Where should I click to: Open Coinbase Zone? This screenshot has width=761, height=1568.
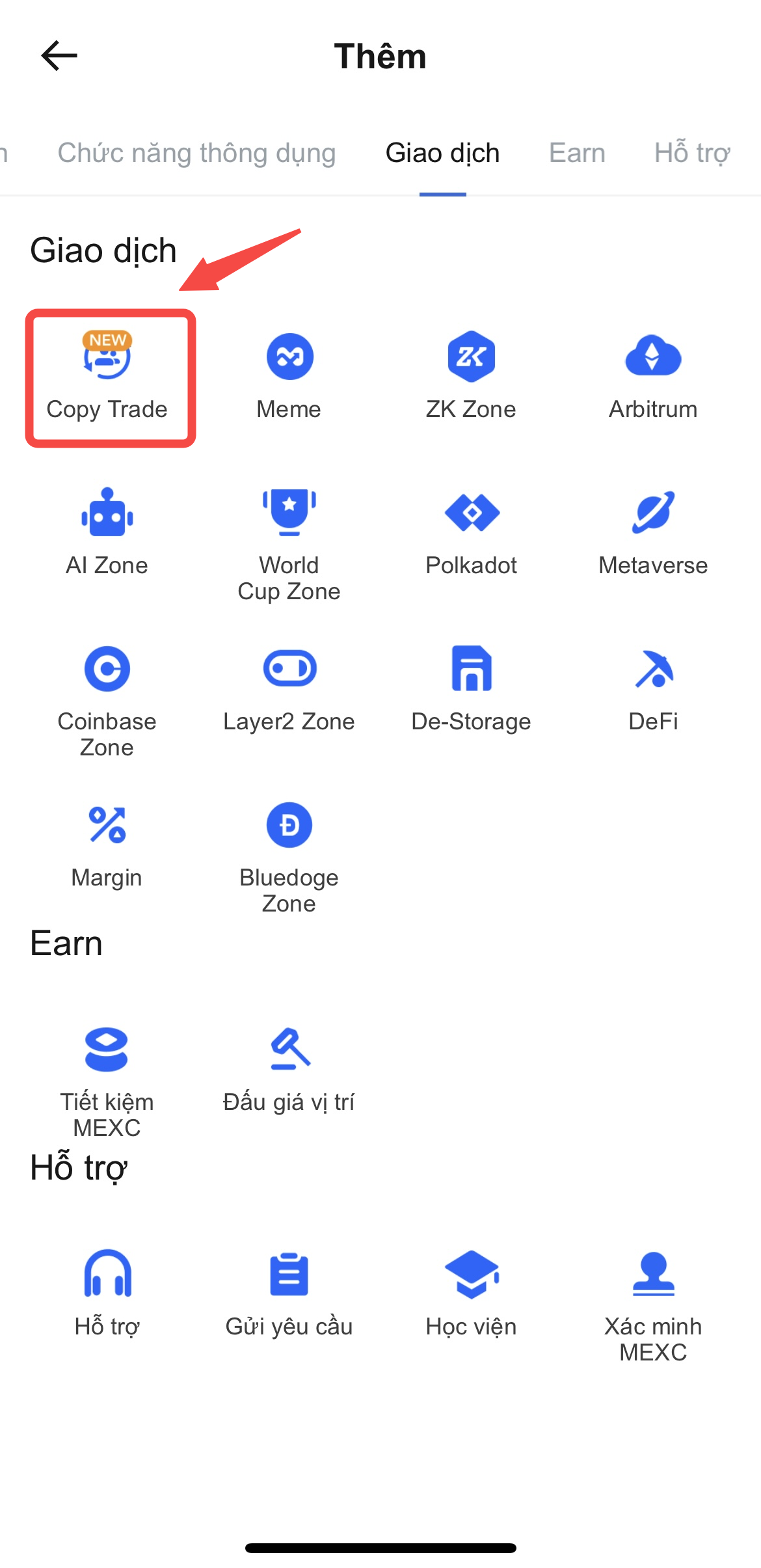pyautogui.click(x=107, y=699)
